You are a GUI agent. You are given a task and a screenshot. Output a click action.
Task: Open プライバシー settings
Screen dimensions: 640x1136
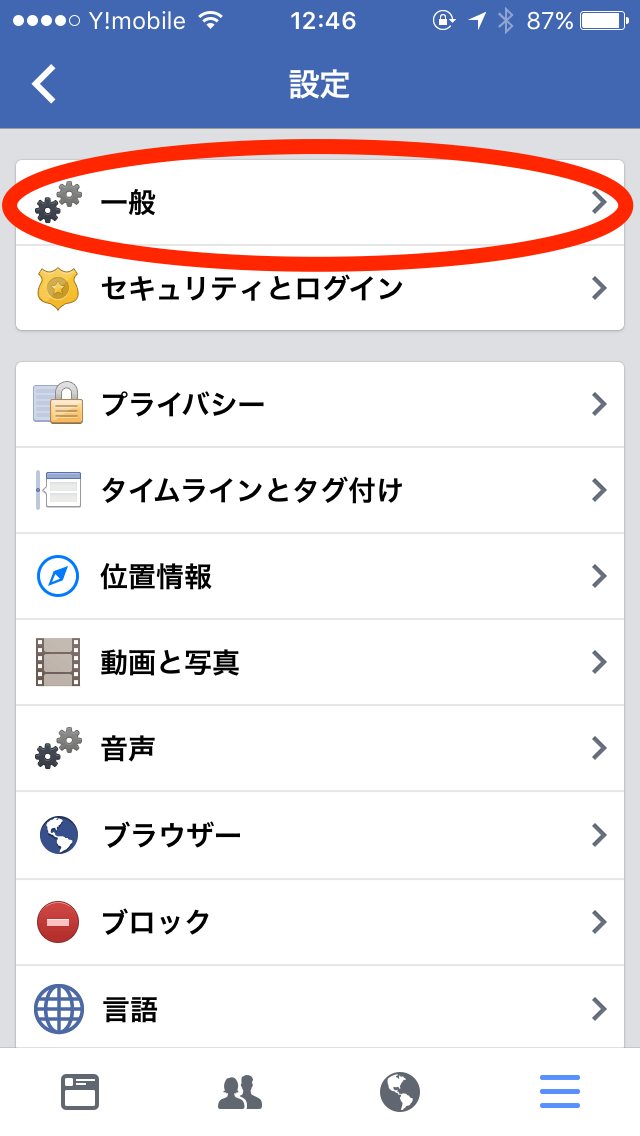pos(320,404)
